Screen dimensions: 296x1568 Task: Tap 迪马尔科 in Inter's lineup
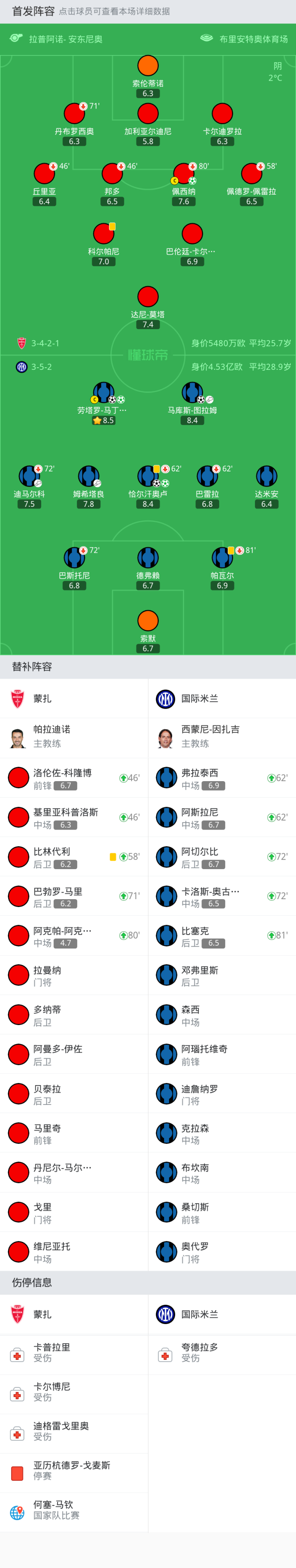click(x=29, y=477)
